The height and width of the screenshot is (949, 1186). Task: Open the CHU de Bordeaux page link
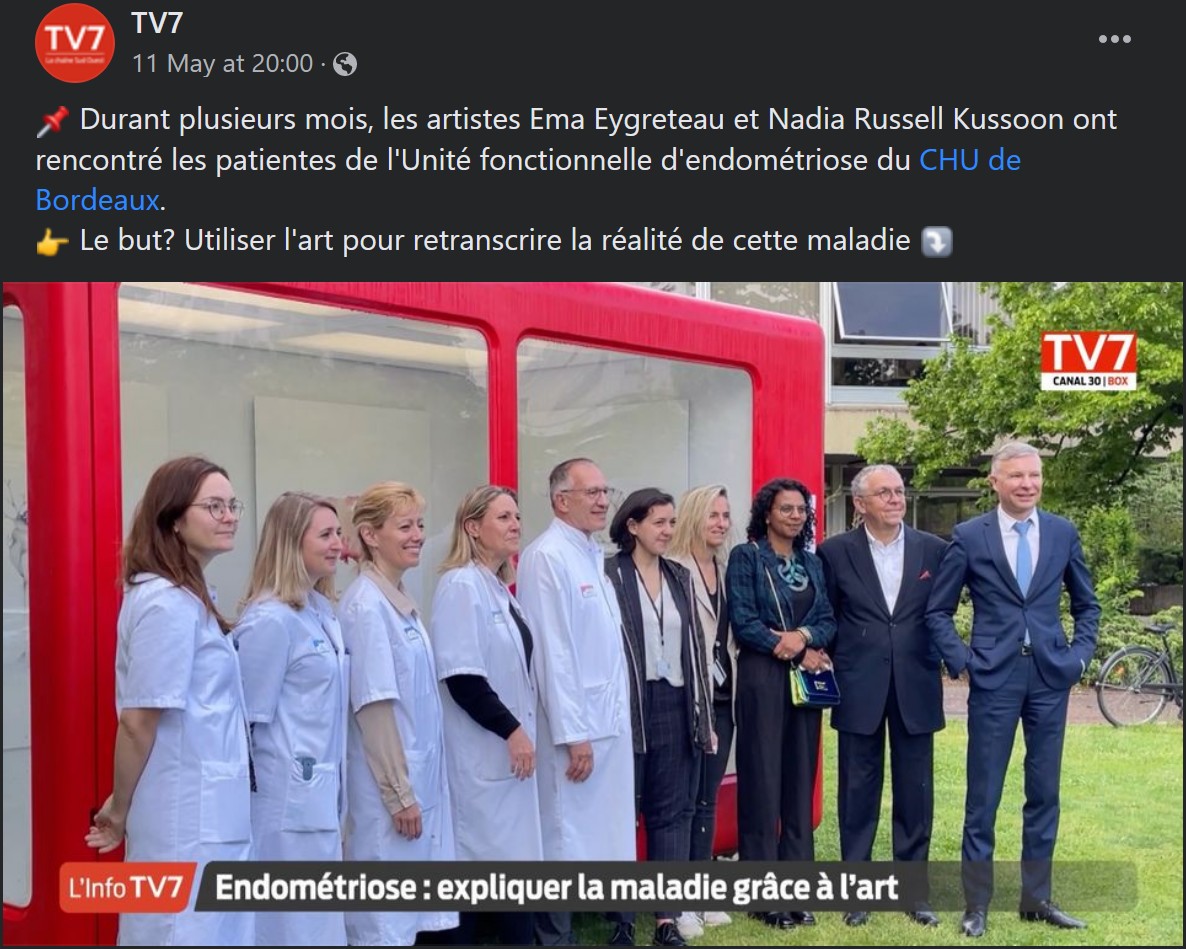point(969,160)
